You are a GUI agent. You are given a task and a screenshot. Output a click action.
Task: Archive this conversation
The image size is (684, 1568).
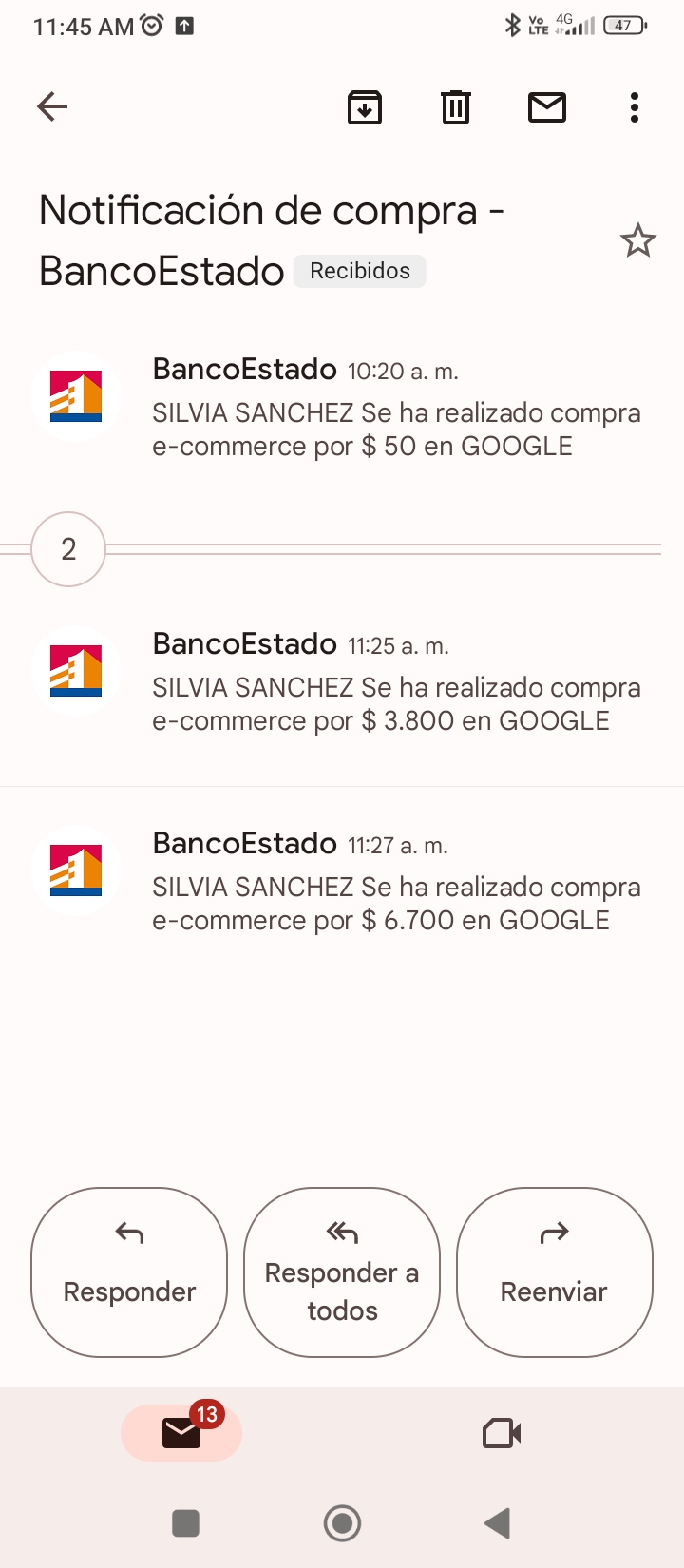365,107
